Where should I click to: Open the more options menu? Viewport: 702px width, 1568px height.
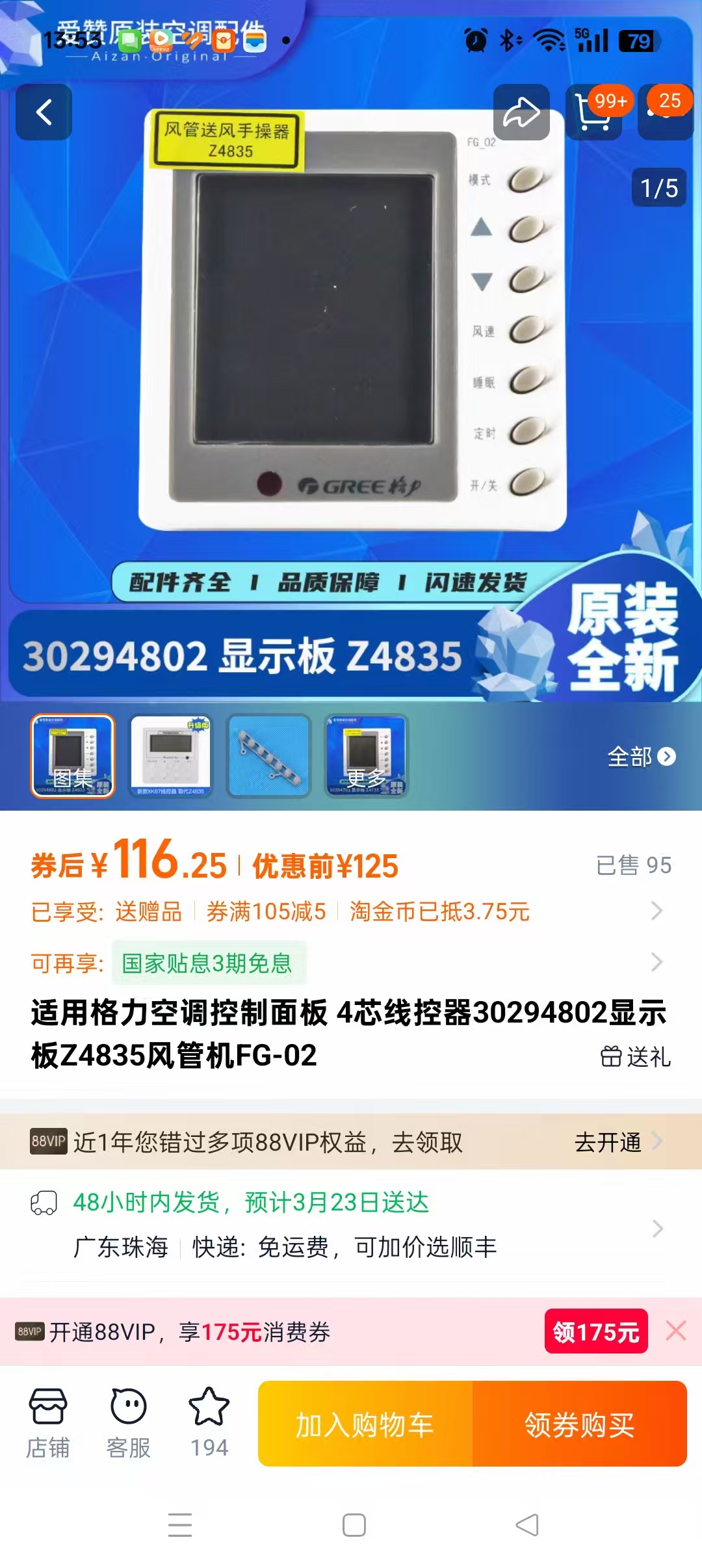pyautogui.click(x=665, y=113)
